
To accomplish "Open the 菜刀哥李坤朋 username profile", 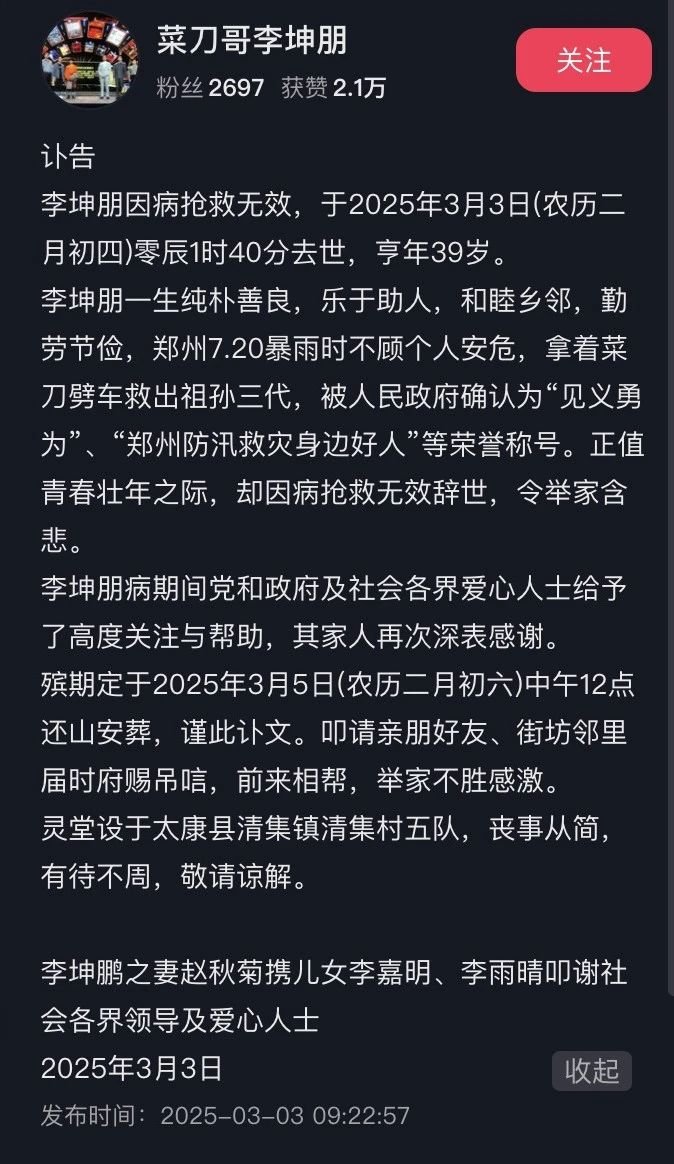I will 252,40.
